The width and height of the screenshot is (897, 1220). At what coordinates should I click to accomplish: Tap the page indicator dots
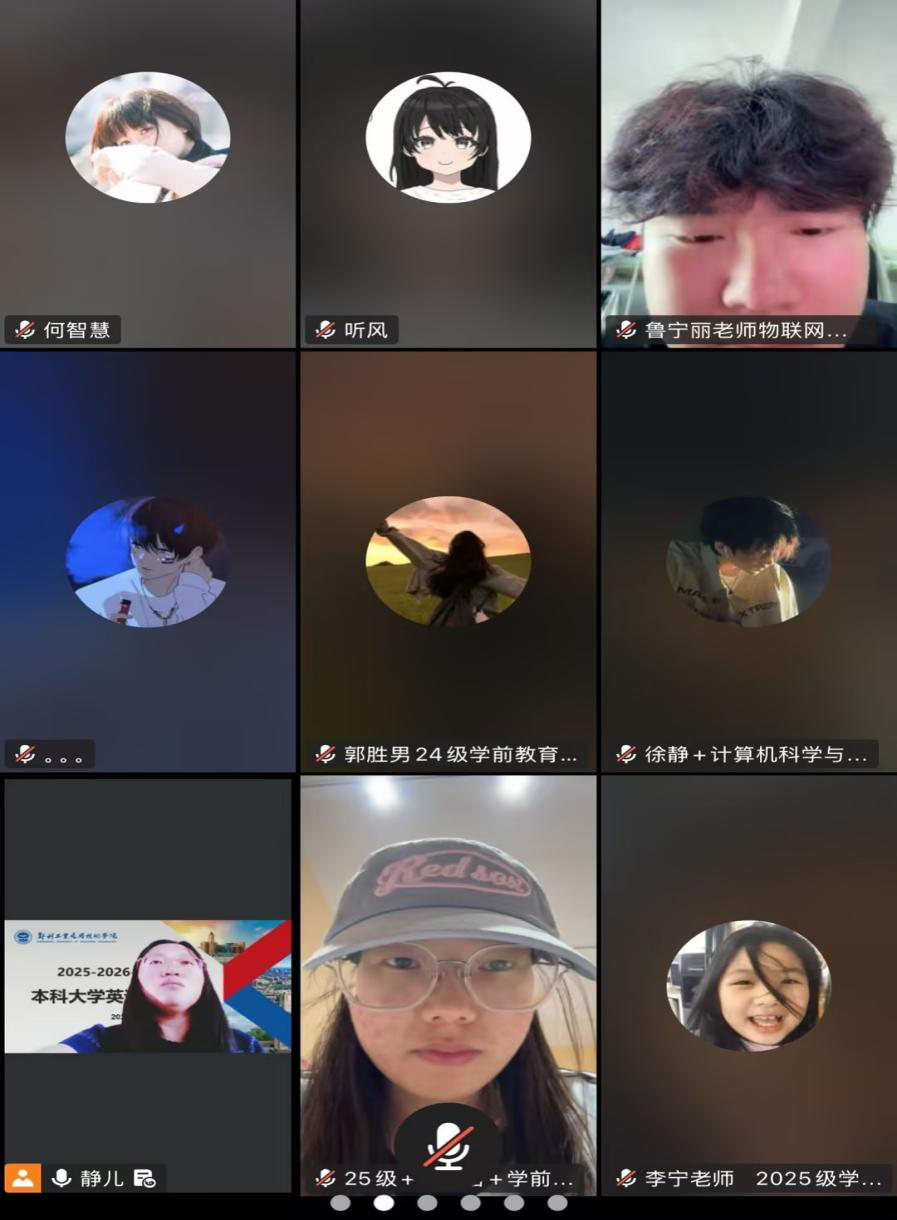[x=449, y=1203]
